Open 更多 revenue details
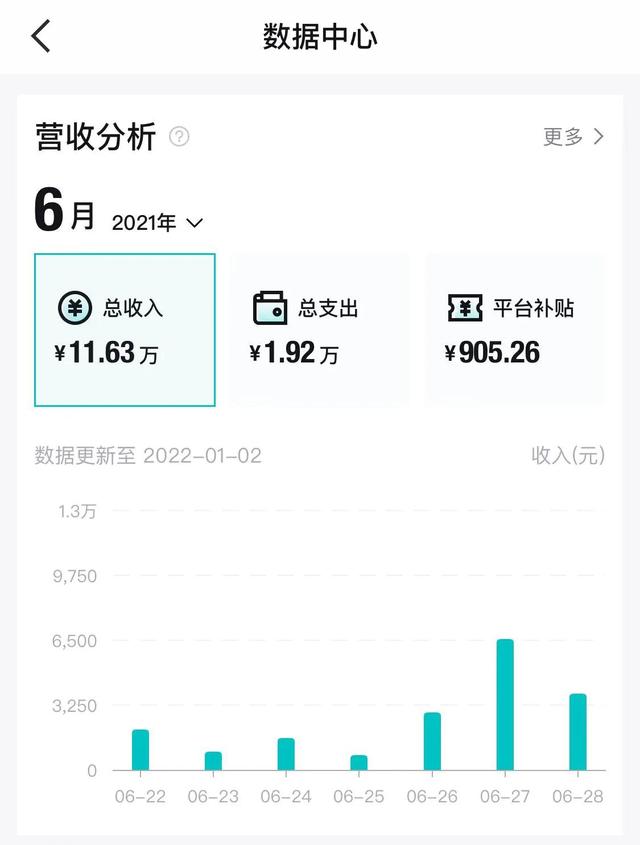This screenshot has height=845, width=640. (x=574, y=137)
